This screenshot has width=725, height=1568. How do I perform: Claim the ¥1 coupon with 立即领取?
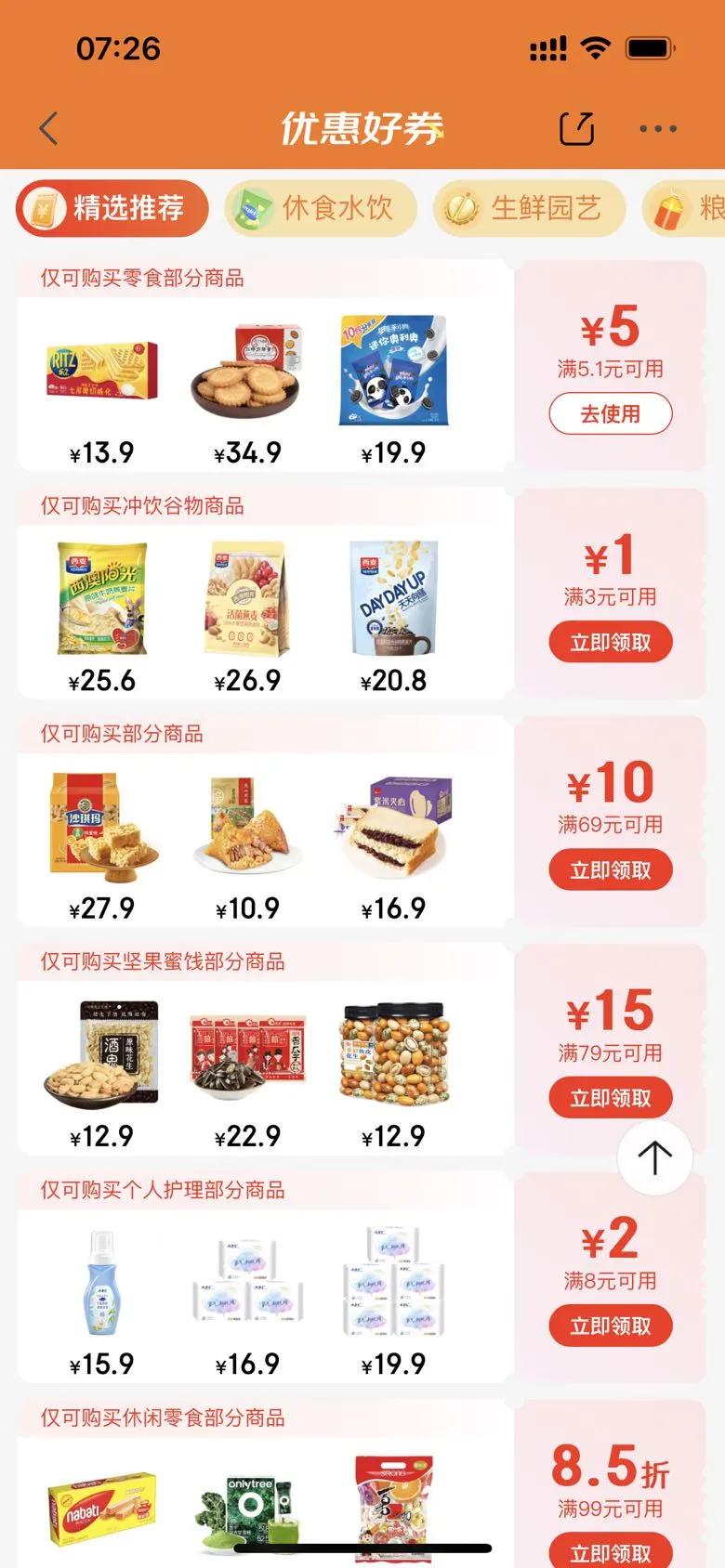coord(611,642)
